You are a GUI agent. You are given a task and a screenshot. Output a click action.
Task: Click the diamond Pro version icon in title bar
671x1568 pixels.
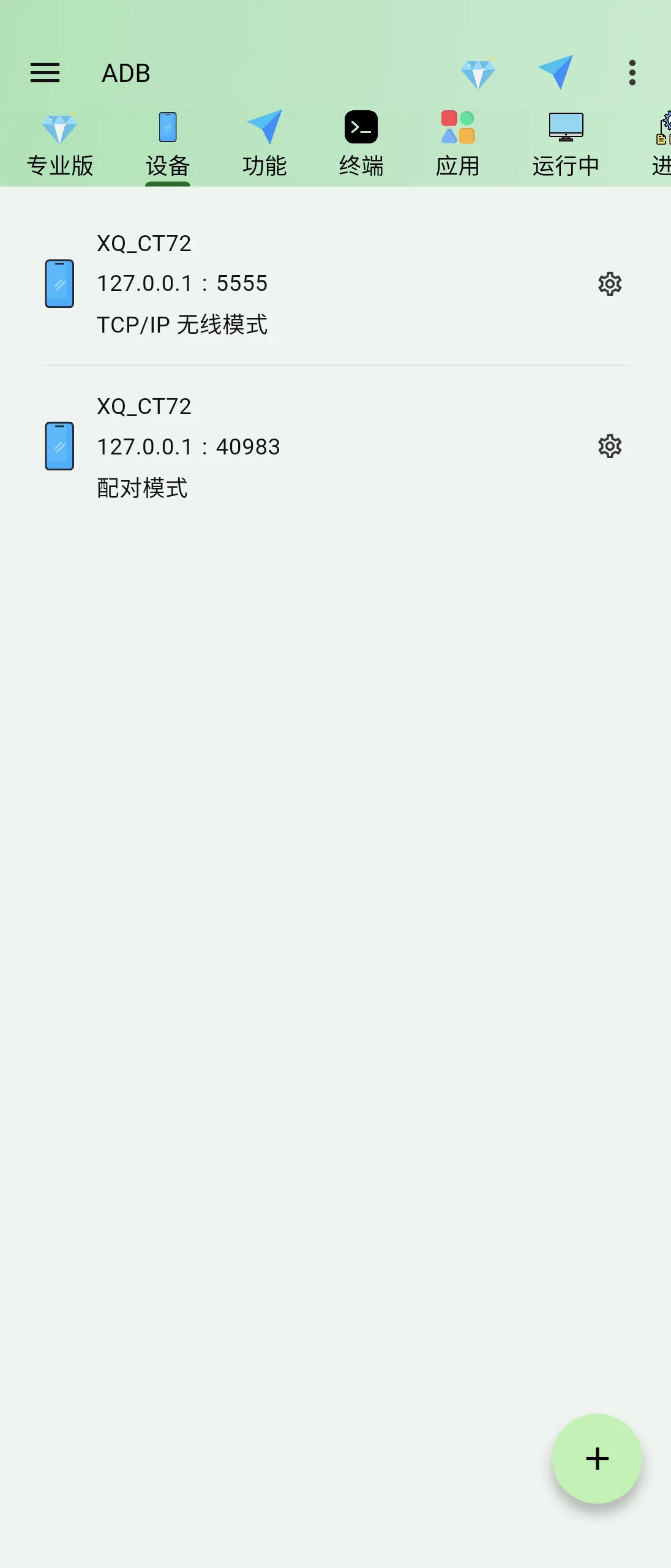(478, 72)
